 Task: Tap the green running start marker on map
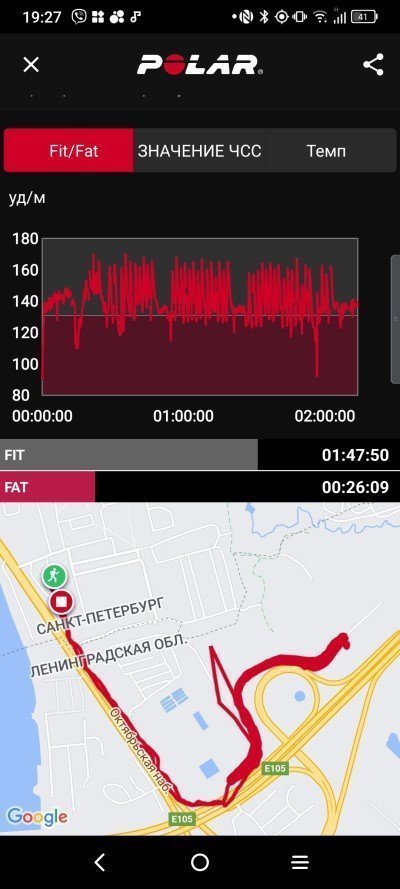pyautogui.click(x=54, y=576)
